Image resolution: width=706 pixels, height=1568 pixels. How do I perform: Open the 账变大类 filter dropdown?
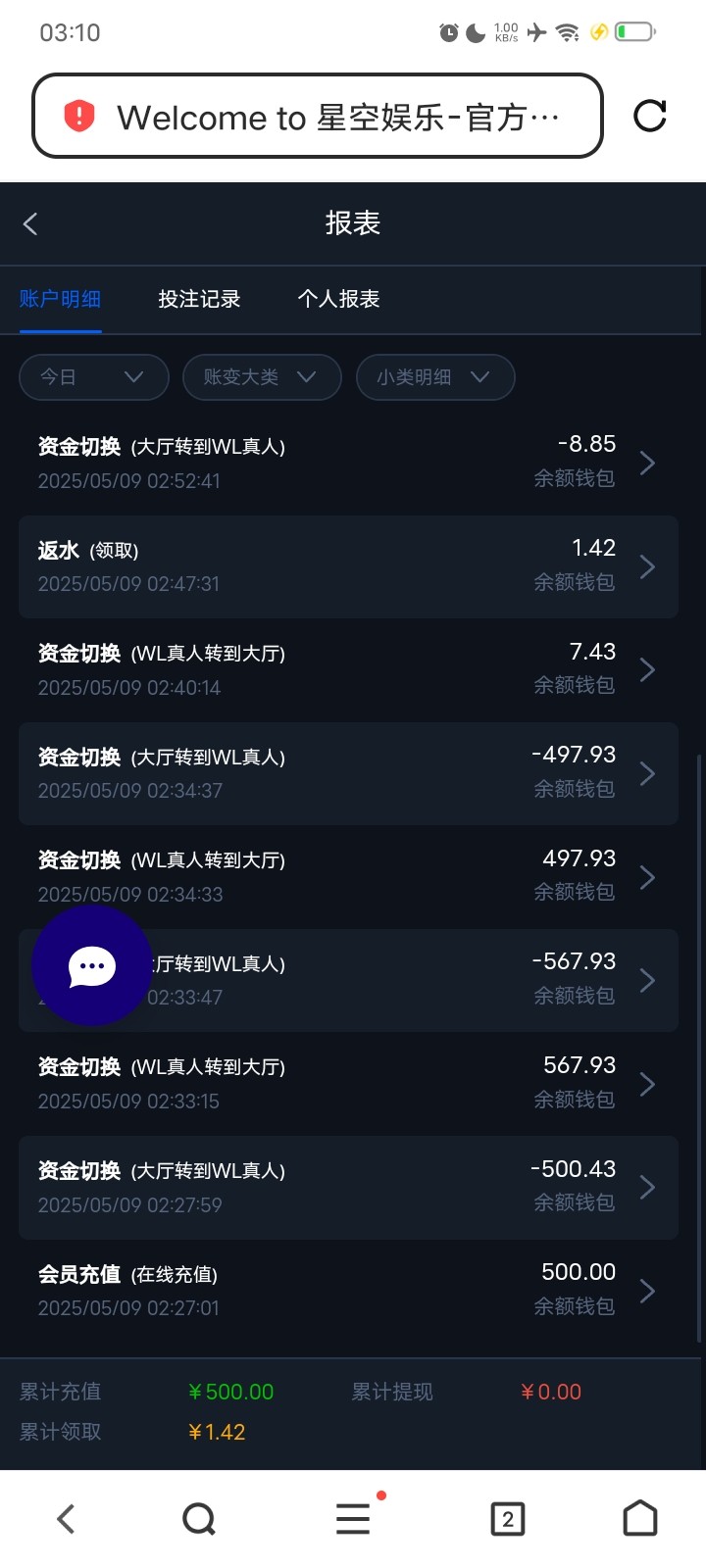click(261, 377)
